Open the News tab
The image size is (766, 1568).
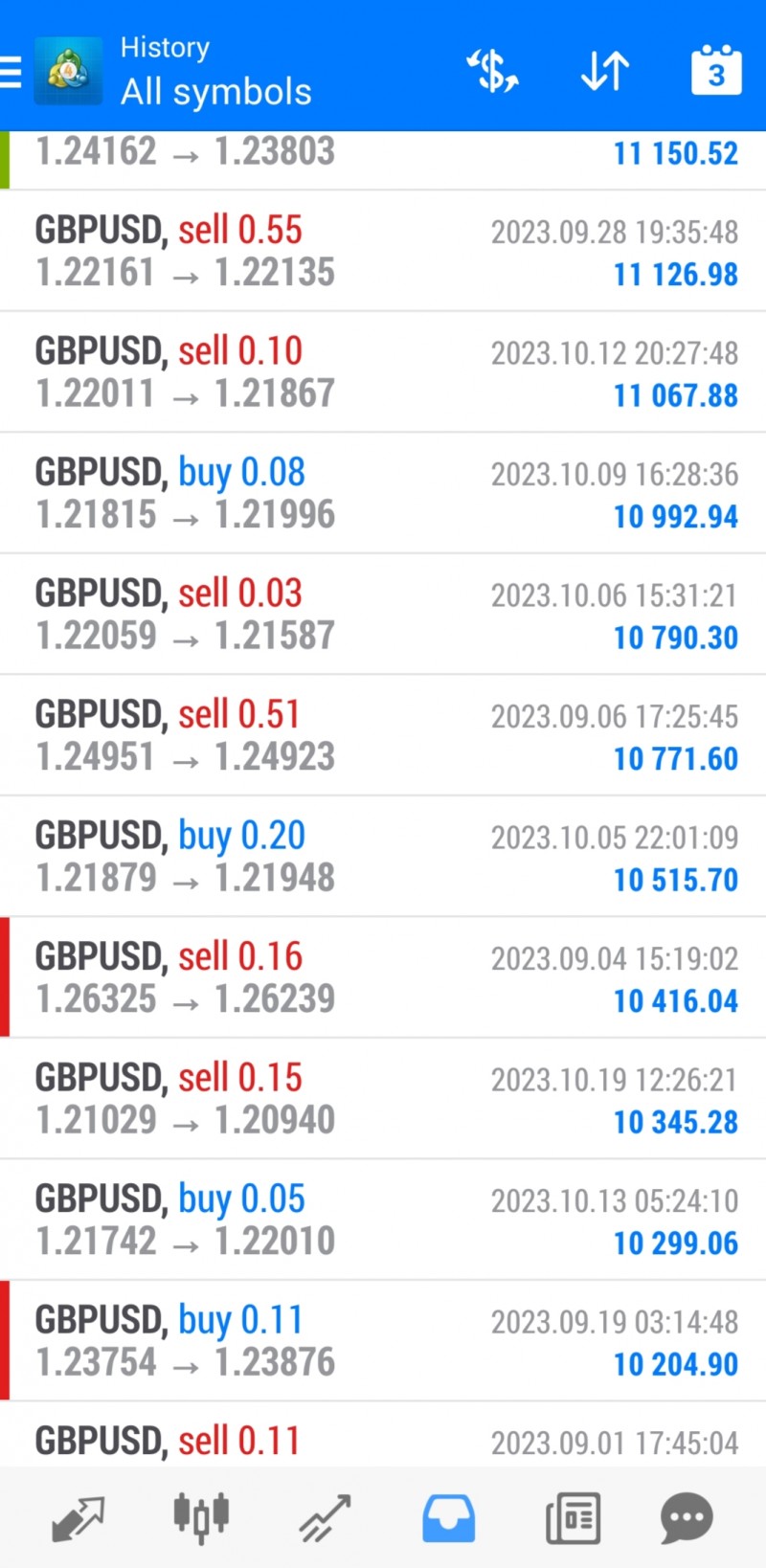[x=573, y=1518]
